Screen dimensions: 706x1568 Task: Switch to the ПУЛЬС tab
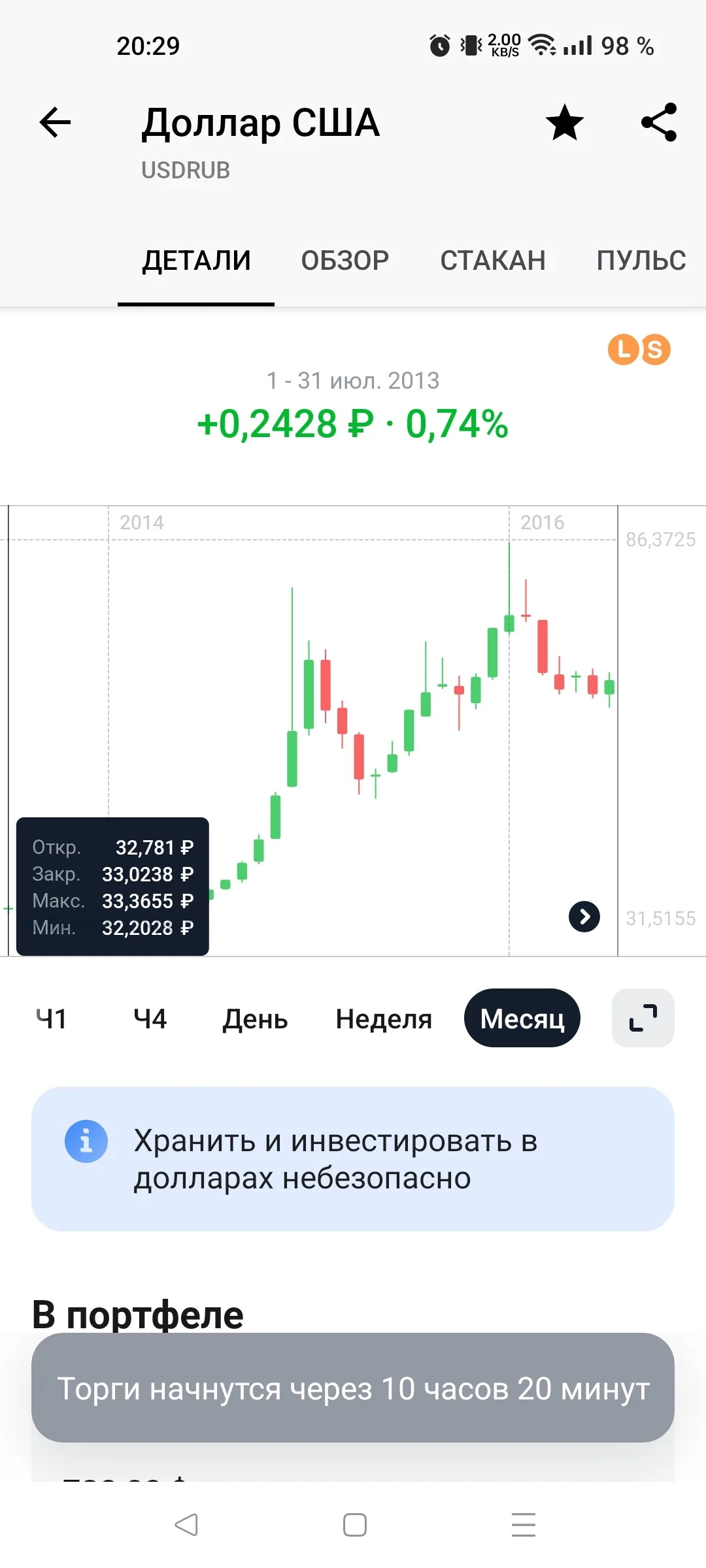tap(641, 261)
